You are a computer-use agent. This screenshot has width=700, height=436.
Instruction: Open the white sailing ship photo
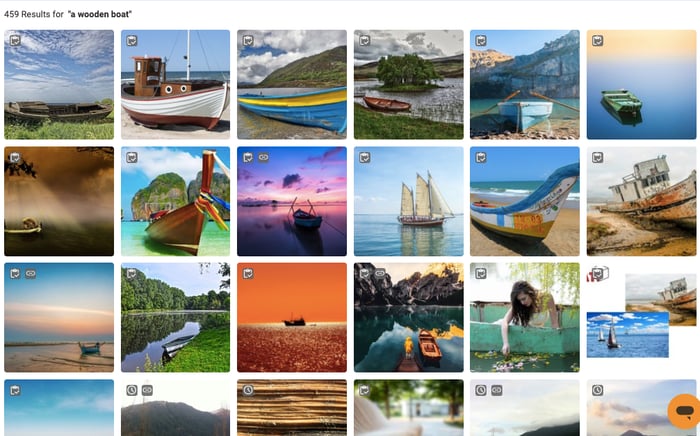[408, 201]
